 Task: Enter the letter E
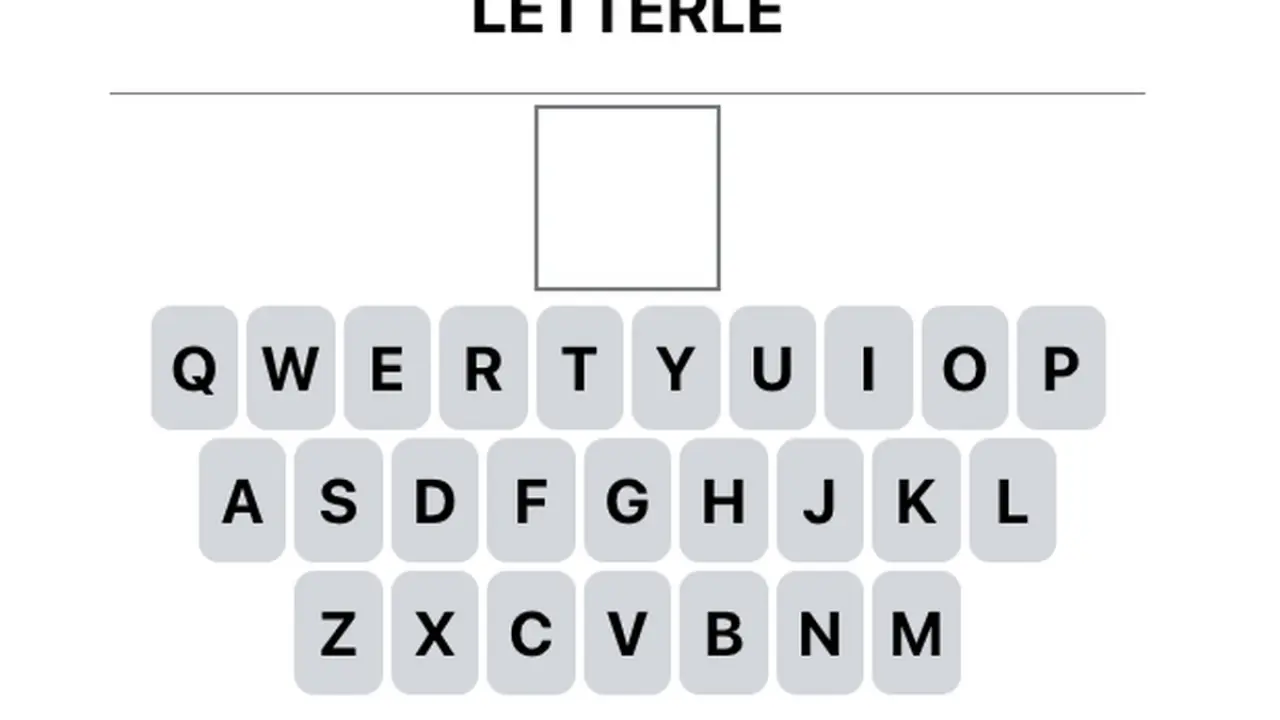[x=387, y=368]
